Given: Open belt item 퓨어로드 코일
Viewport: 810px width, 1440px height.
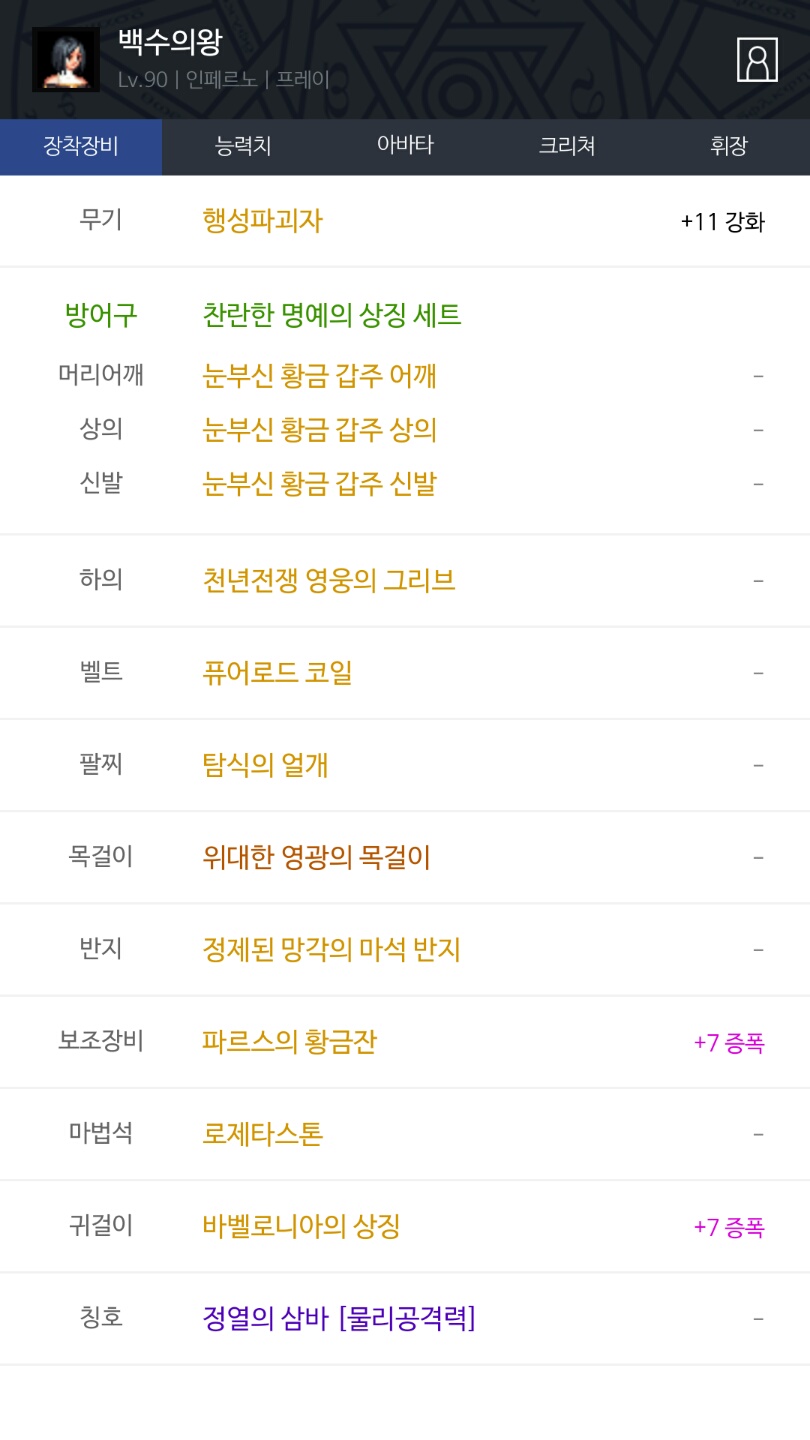Looking at the screenshot, I should 277,673.
